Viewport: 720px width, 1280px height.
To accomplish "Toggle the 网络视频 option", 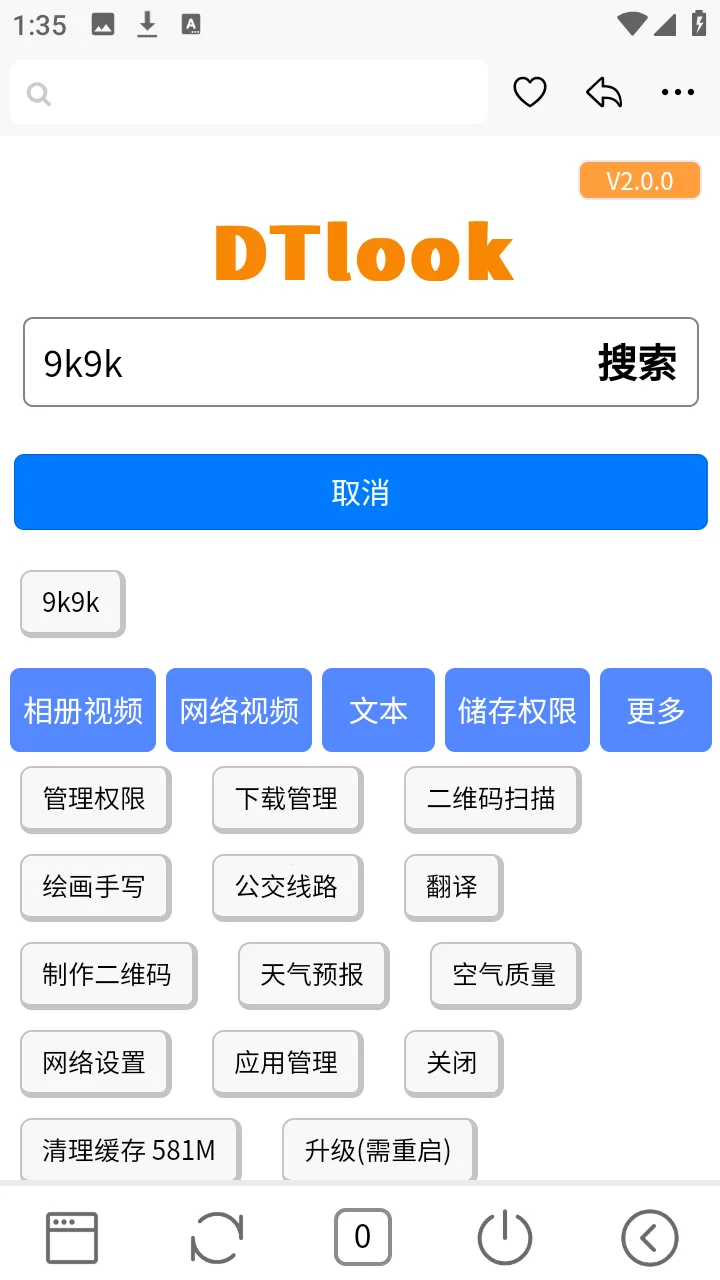I will (x=239, y=710).
